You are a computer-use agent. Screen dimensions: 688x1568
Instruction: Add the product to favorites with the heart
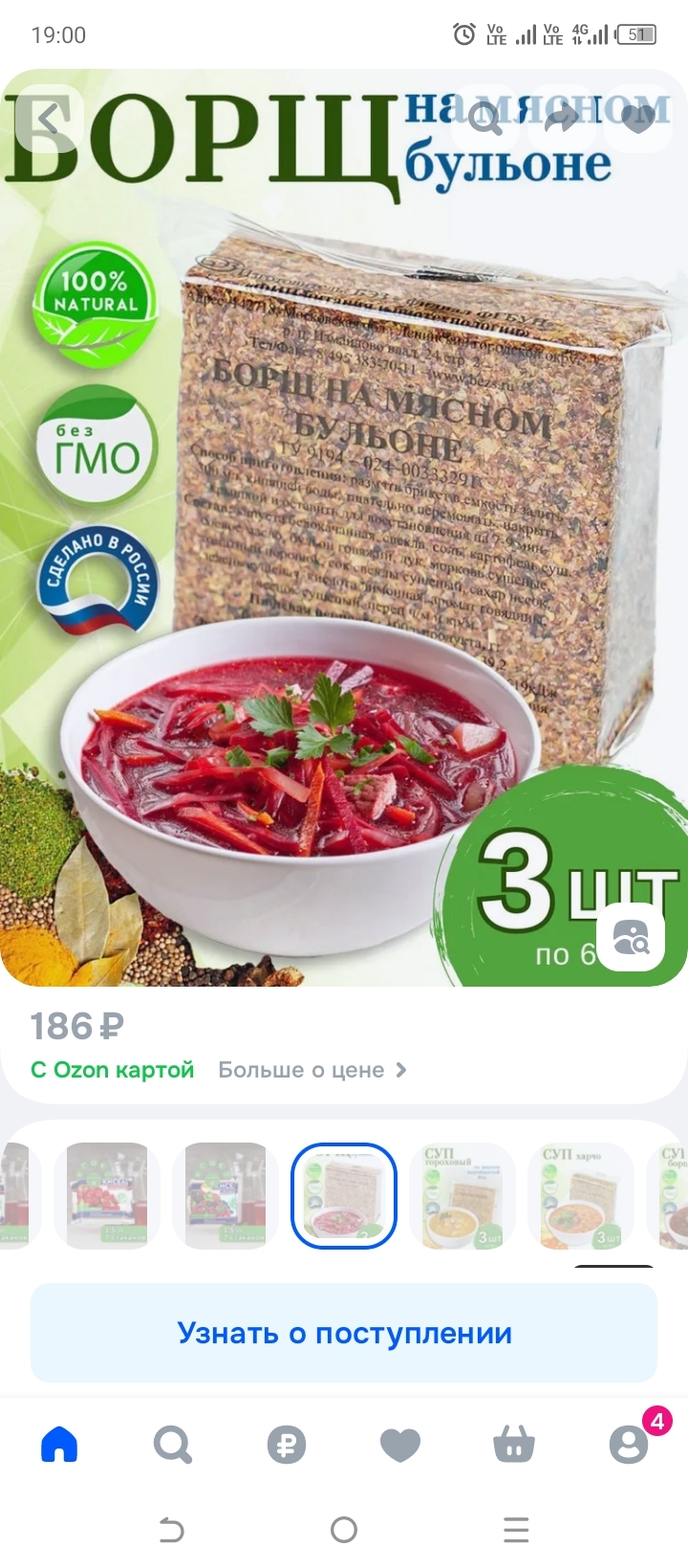[637, 119]
